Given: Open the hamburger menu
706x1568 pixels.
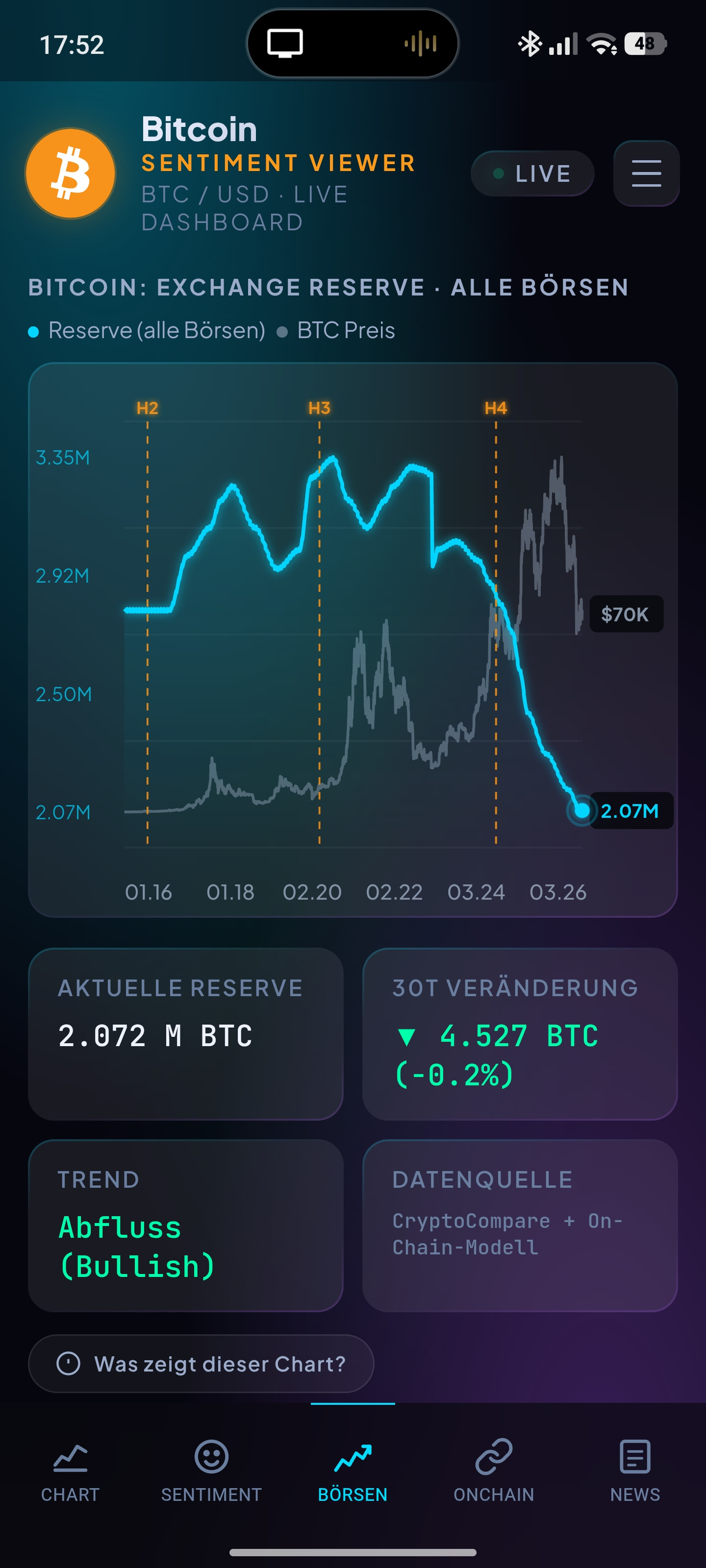Looking at the screenshot, I should (x=646, y=173).
